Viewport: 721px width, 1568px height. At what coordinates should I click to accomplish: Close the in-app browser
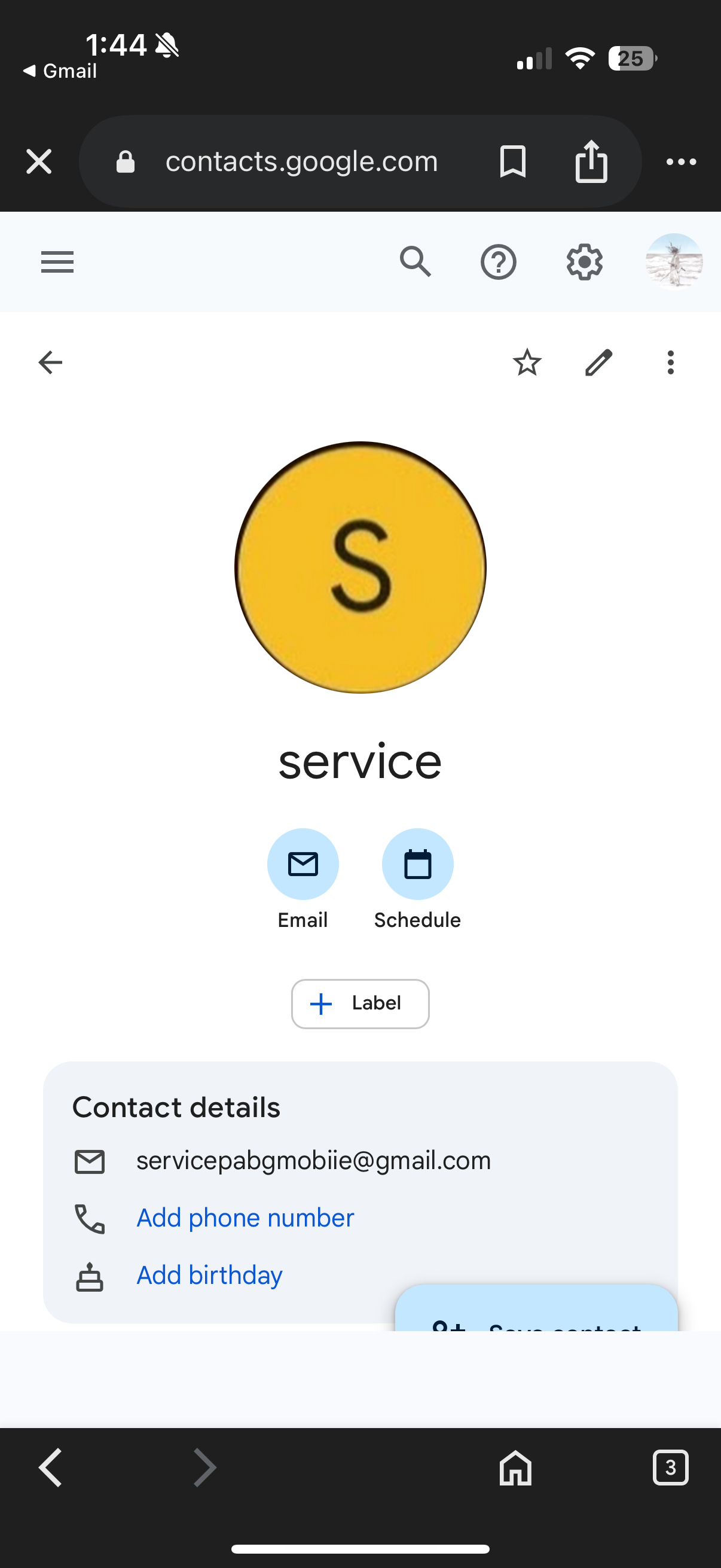(39, 162)
